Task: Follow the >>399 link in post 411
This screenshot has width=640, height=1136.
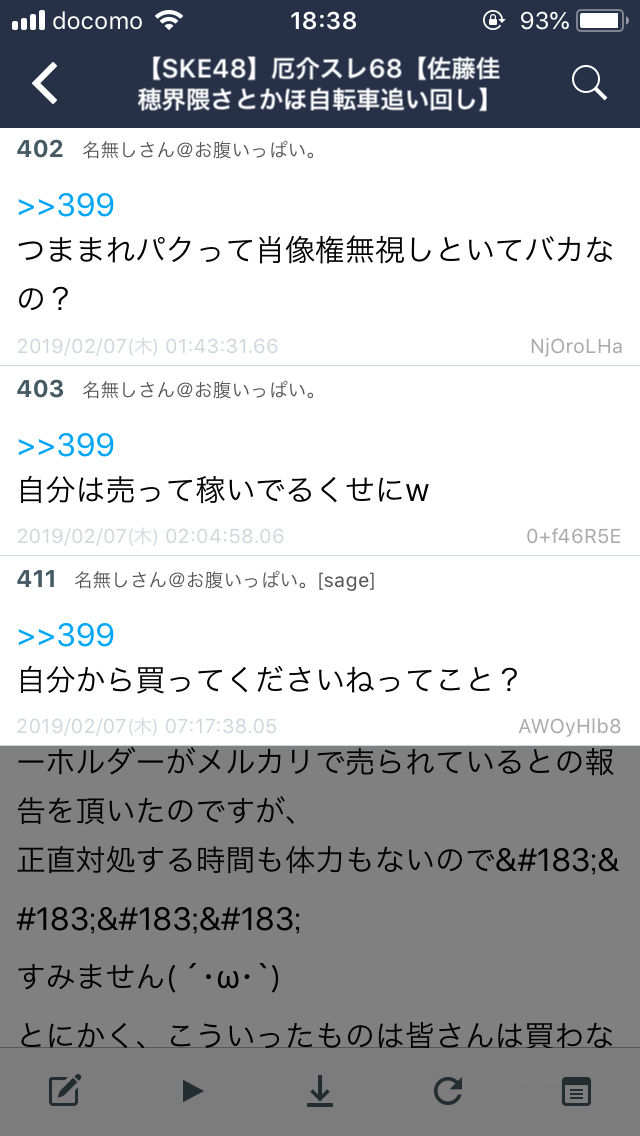Action: point(66,635)
